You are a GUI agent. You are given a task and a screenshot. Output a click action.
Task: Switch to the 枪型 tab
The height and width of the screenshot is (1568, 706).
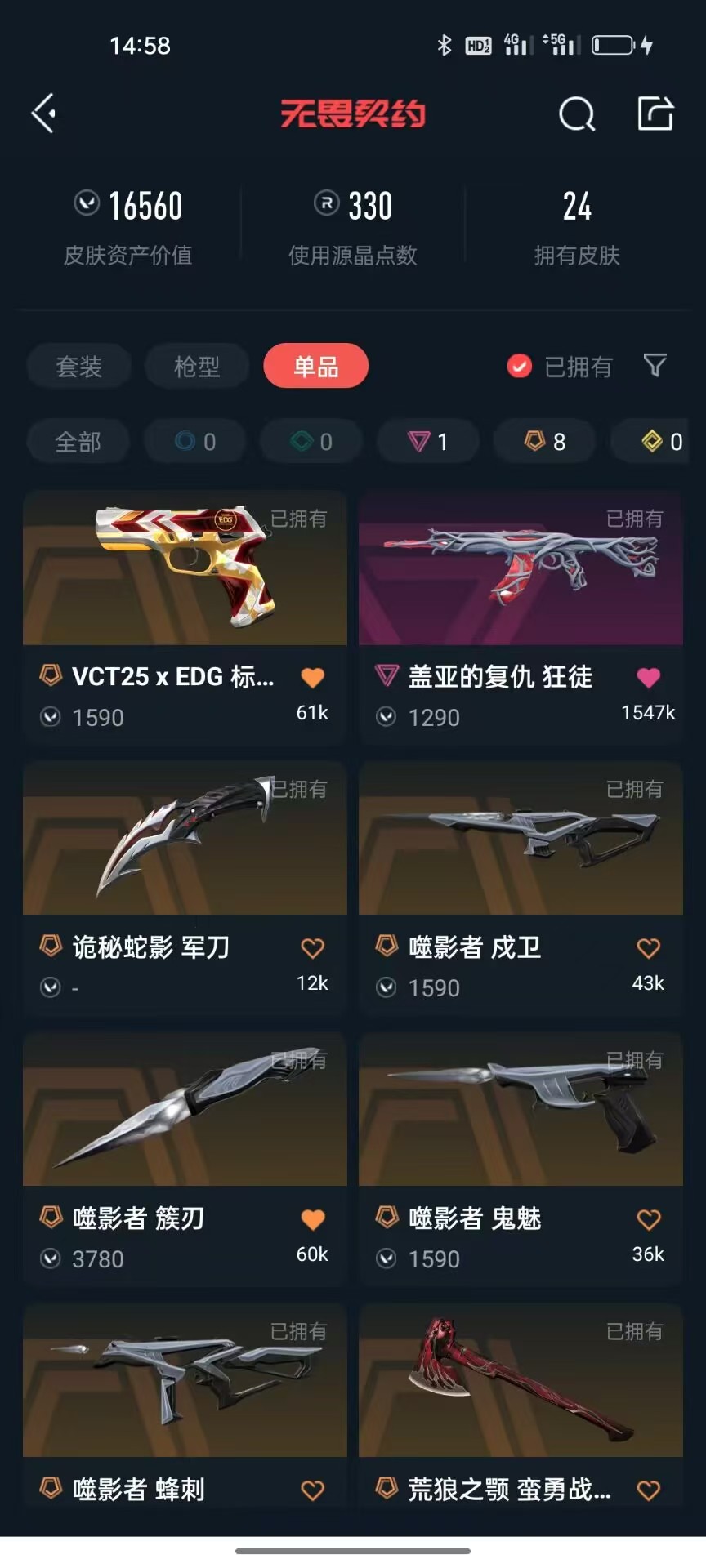coord(197,366)
